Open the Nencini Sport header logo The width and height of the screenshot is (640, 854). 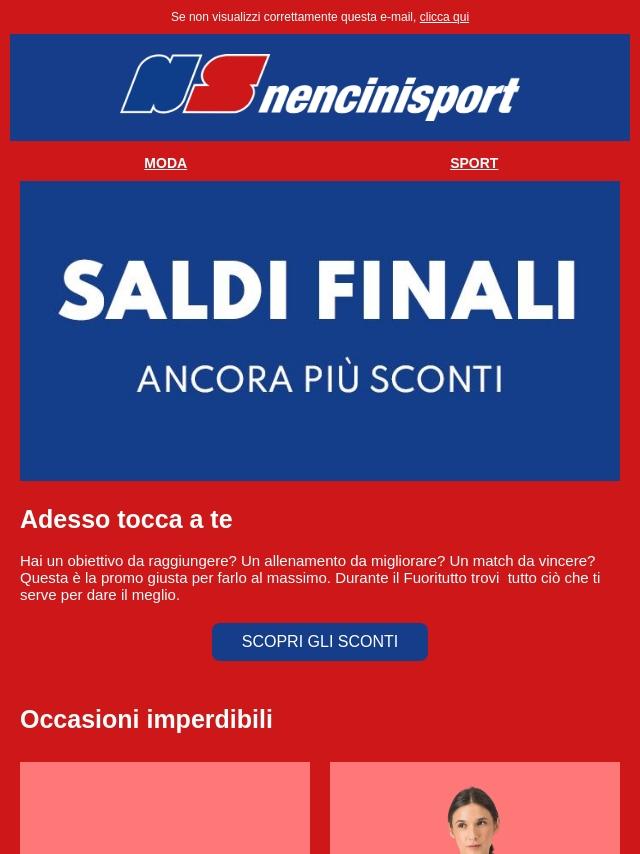320,88
